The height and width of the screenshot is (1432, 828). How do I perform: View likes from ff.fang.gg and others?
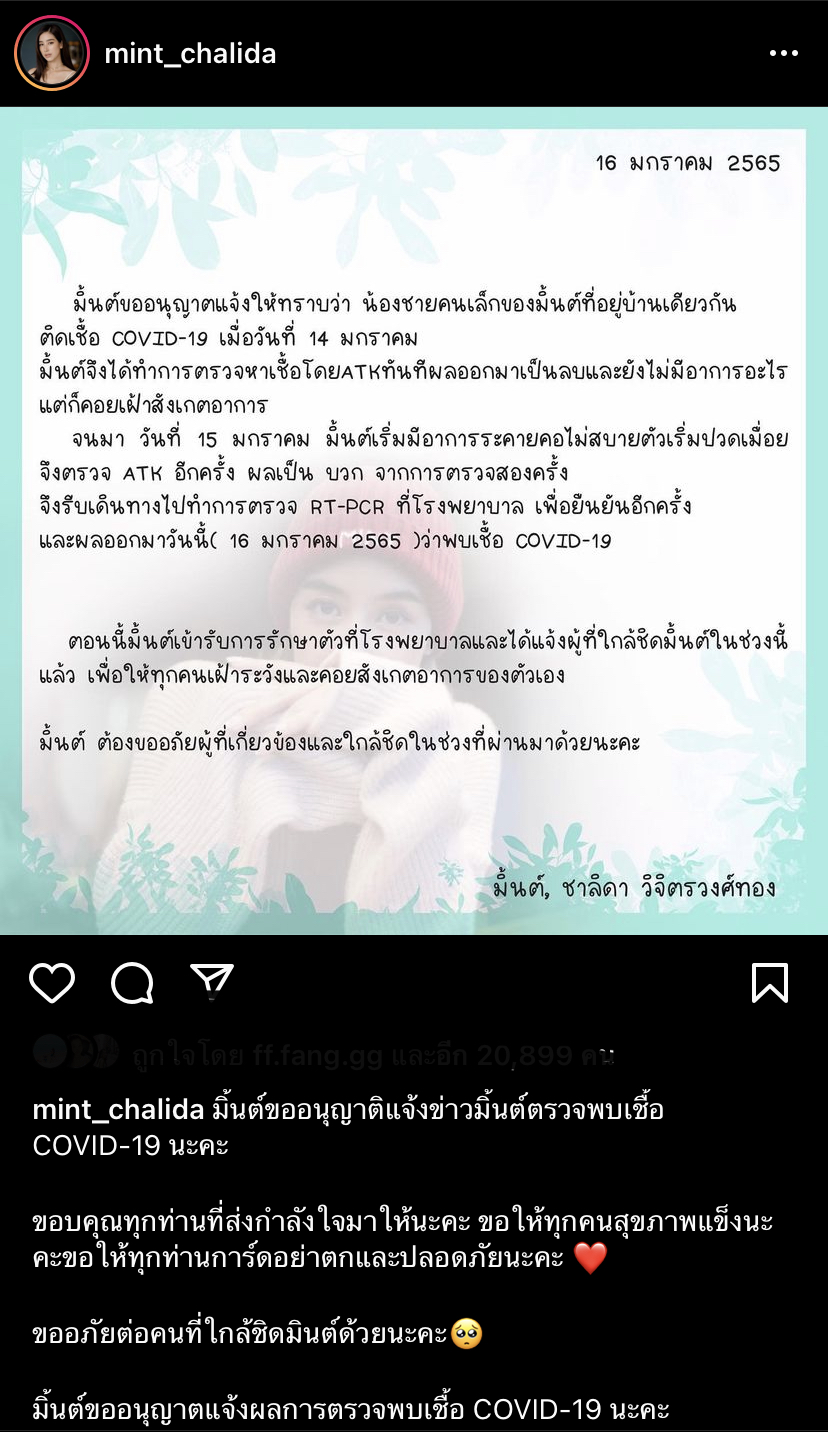(372, 1054)
